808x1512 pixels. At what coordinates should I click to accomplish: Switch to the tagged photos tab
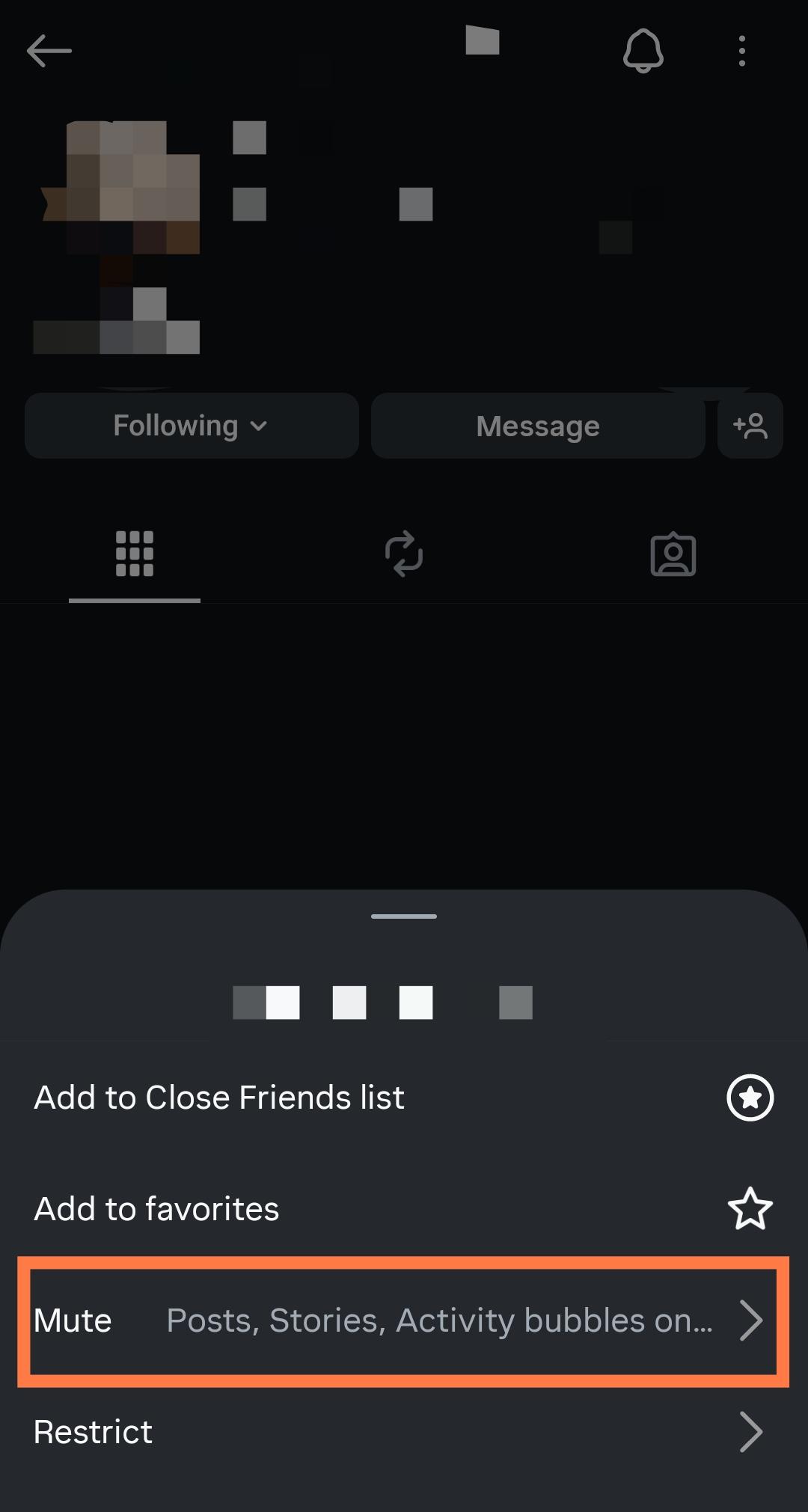pos(673,554)
